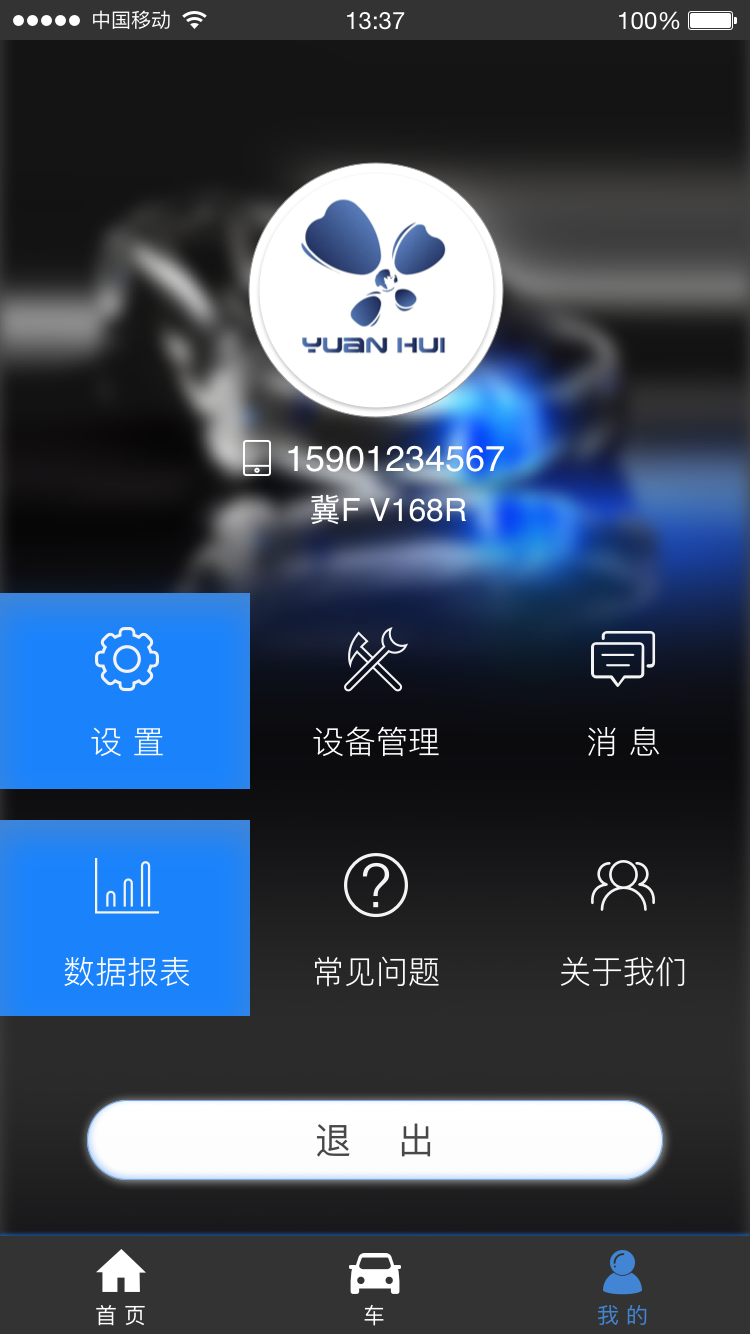Viewport: 750px width, 1334px height.
Task: Open the 设置 settings tile
Action: pos(125,690)
